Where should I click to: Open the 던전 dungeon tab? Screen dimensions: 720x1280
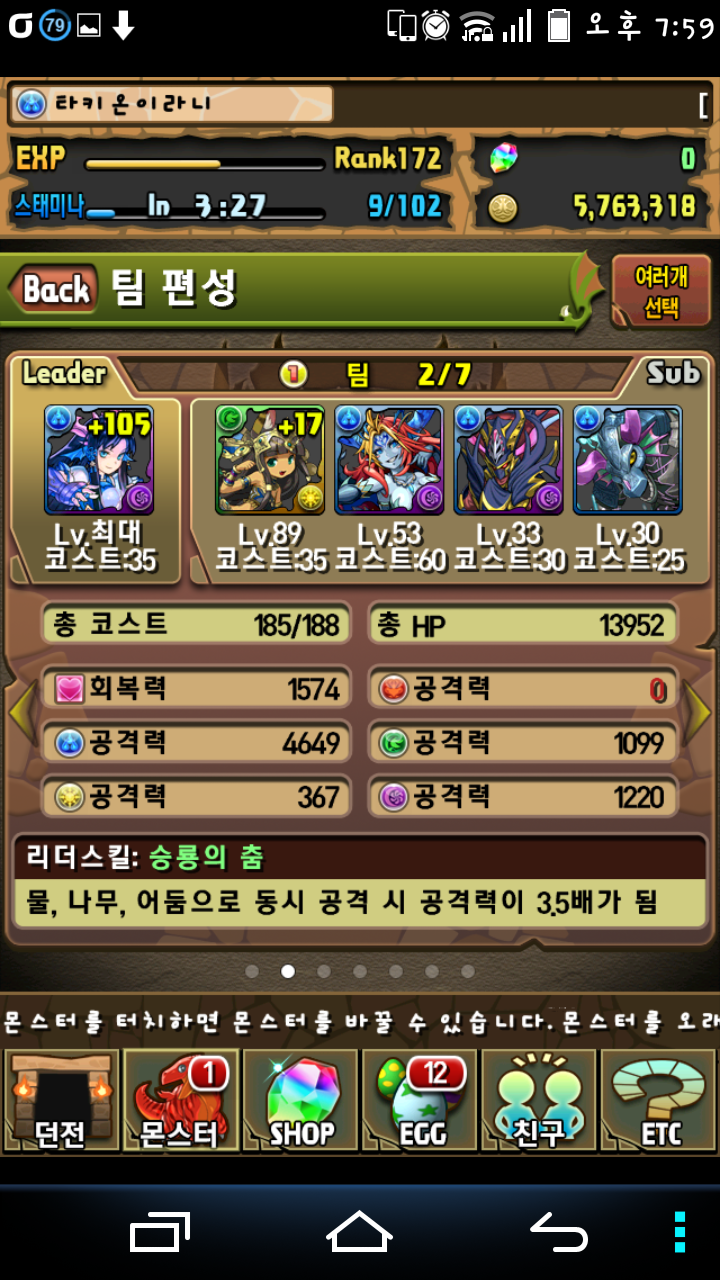[60, 1100]
